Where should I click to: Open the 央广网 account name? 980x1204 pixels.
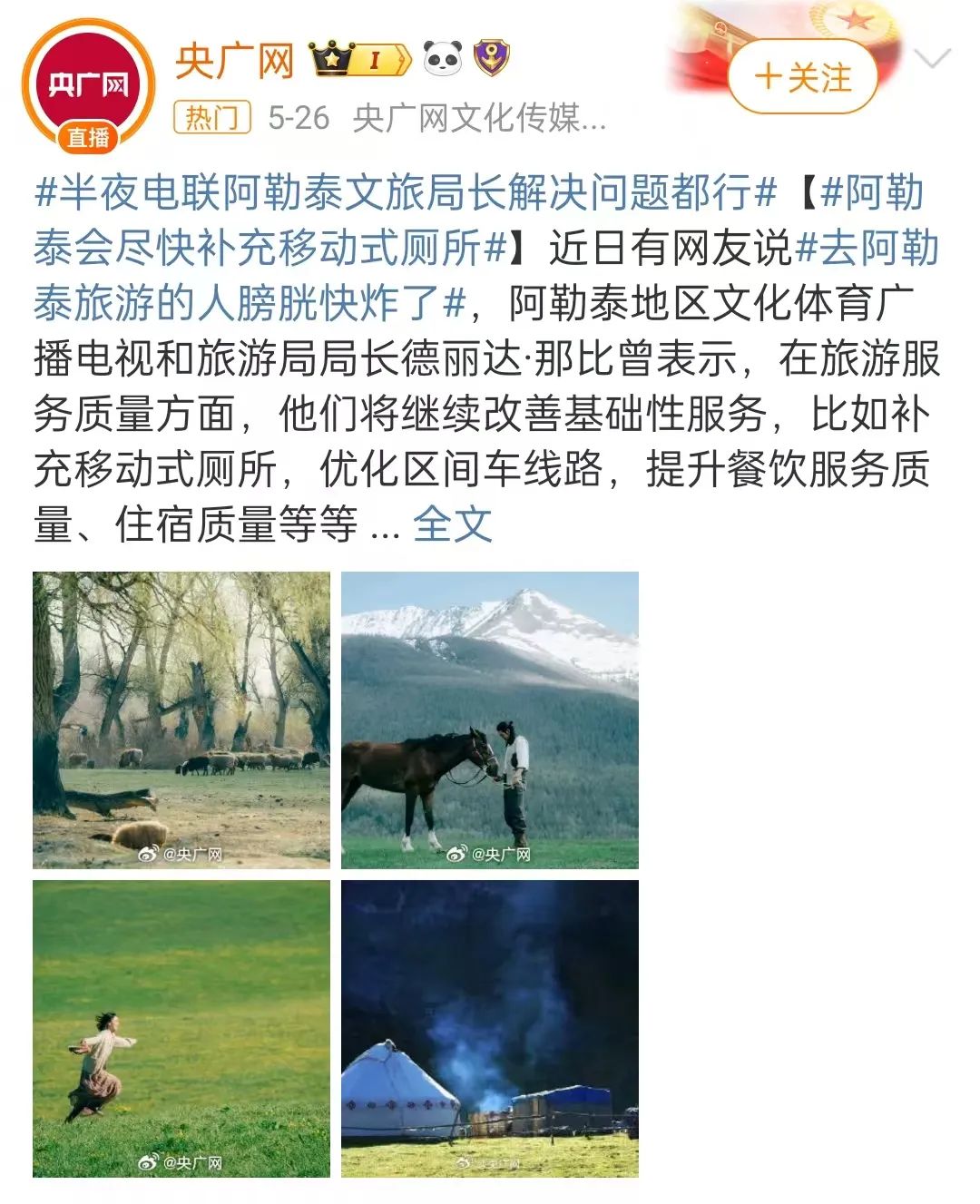click(234, 61)
